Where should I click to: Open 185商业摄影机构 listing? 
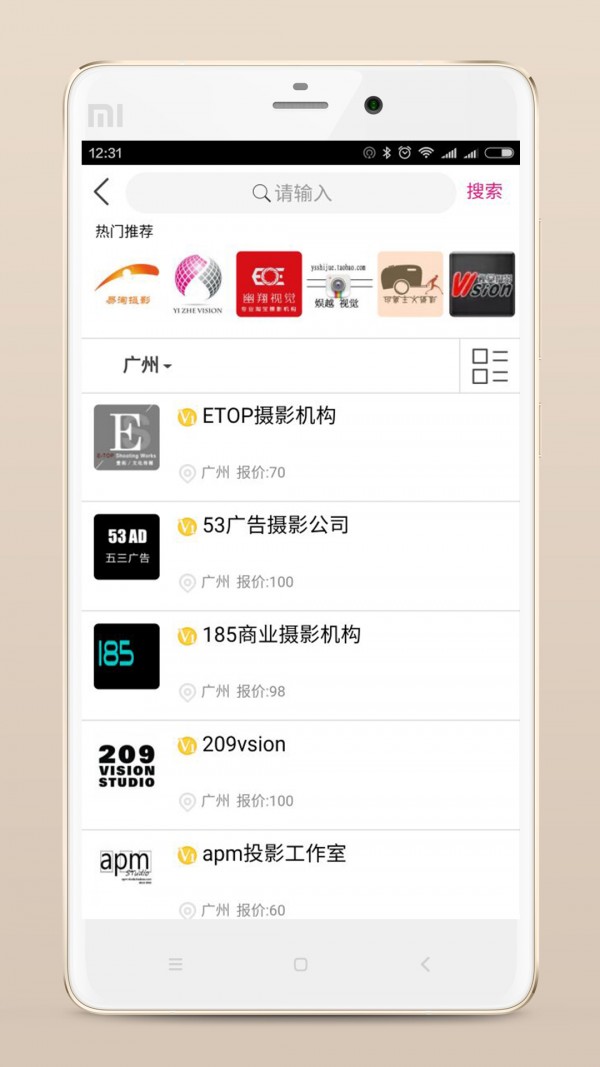pos(300,665)
